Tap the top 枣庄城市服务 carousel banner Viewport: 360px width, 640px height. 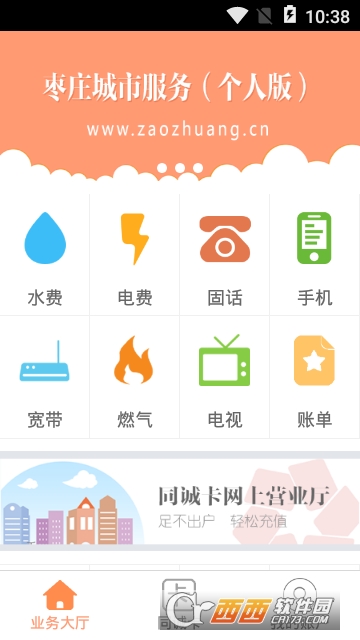click(180, 106)
